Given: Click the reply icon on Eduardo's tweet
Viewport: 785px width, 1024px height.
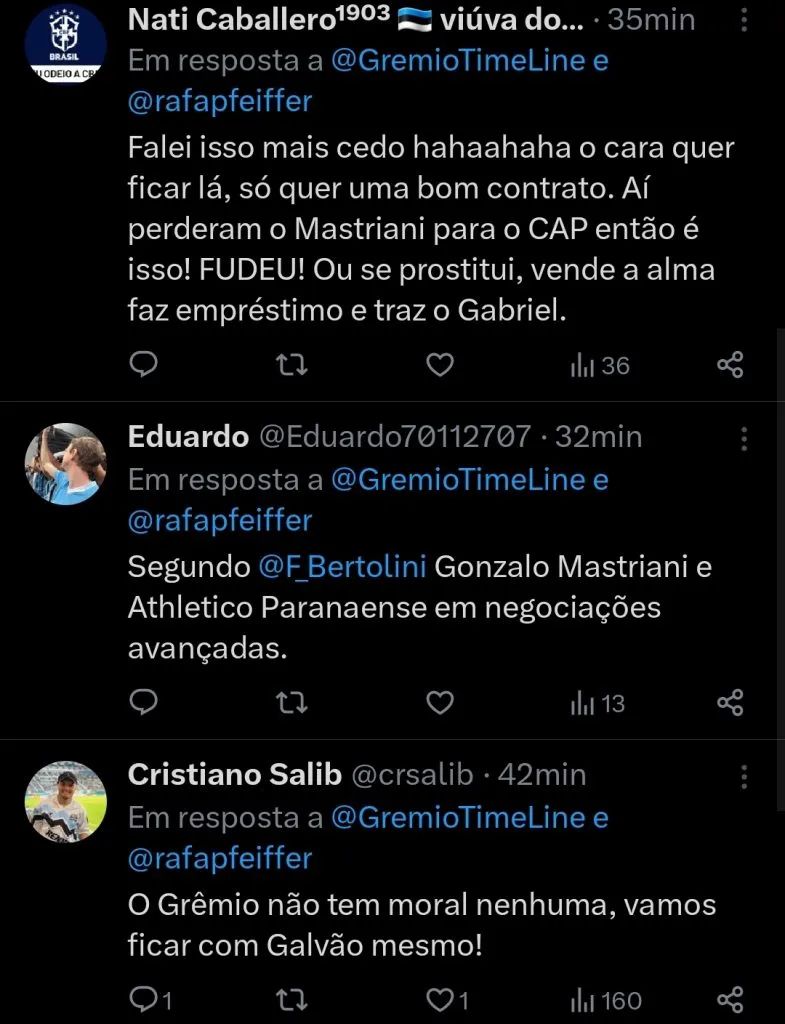Looking at the screenshot, I should point(143,703).
